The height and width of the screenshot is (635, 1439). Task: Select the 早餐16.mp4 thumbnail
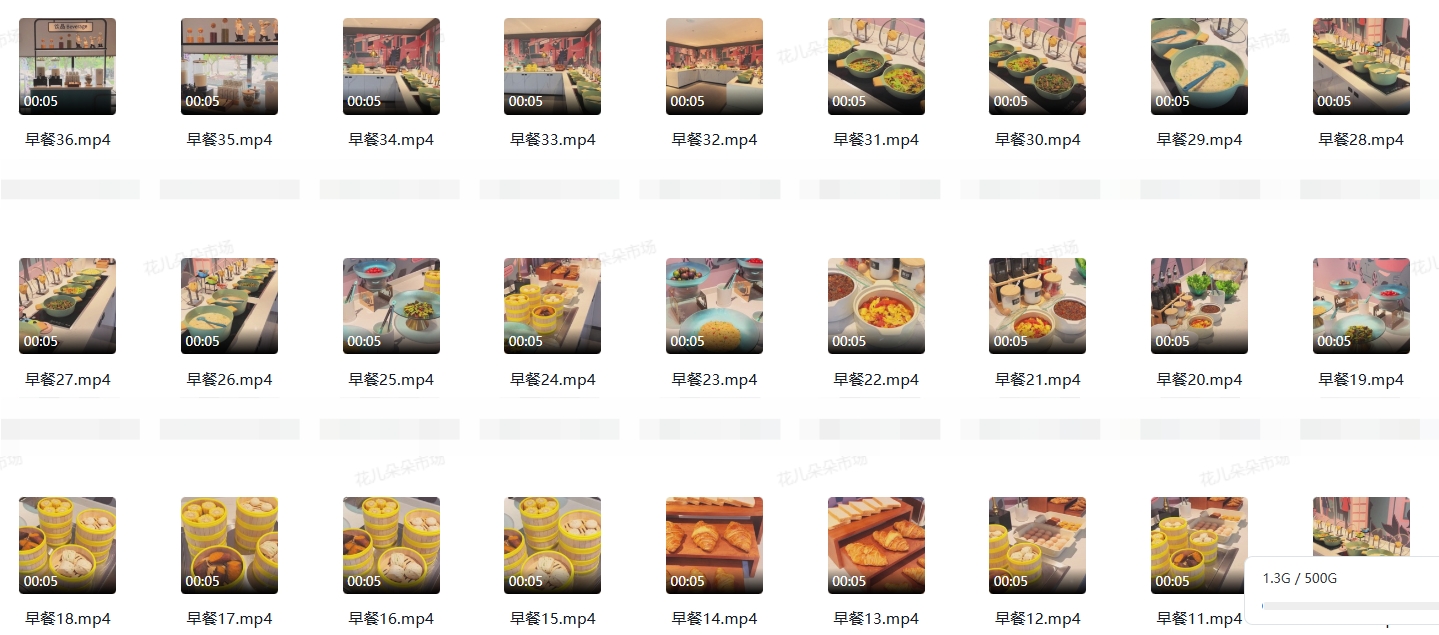click(391, 545)
